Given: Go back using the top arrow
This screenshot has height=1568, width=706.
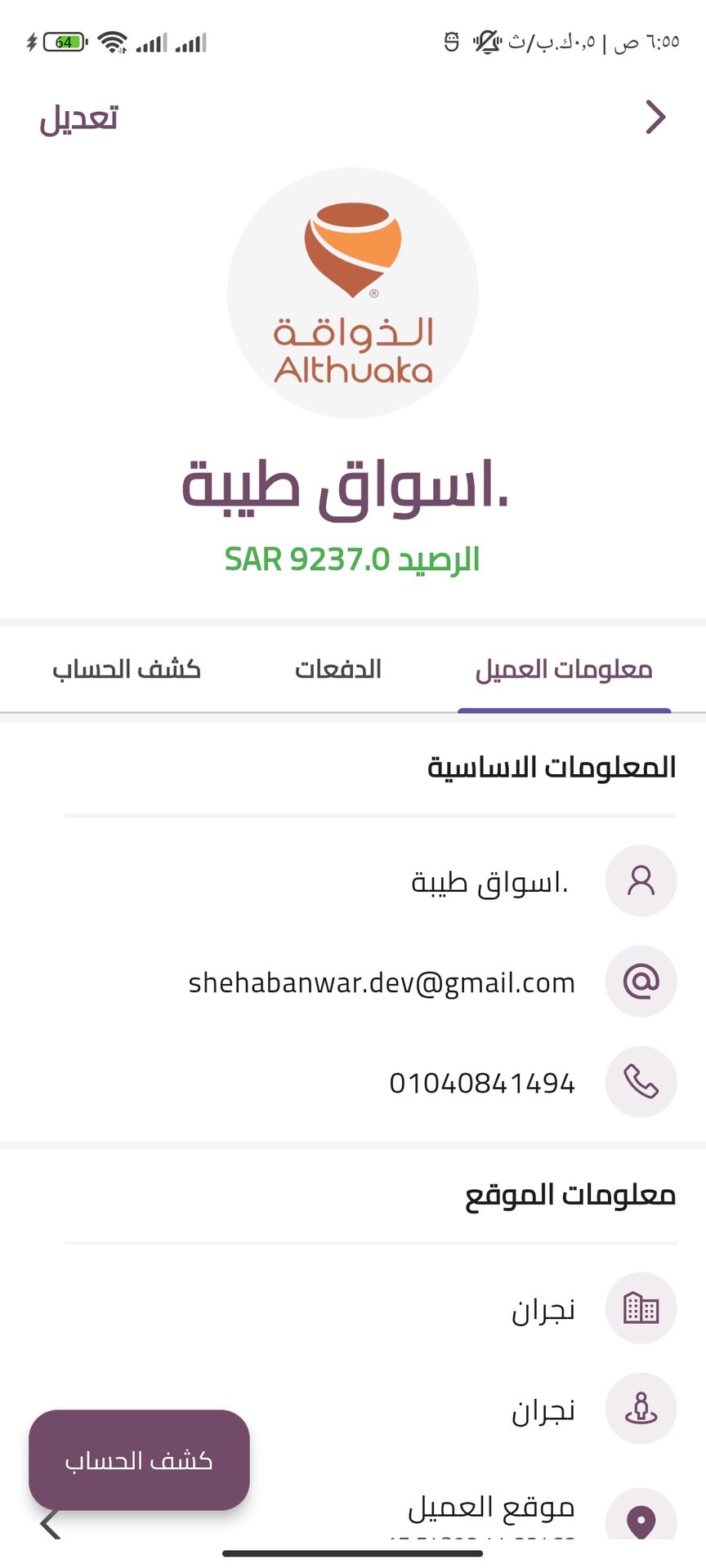Looking at the screenshot, I should click(x=655, y=118).
